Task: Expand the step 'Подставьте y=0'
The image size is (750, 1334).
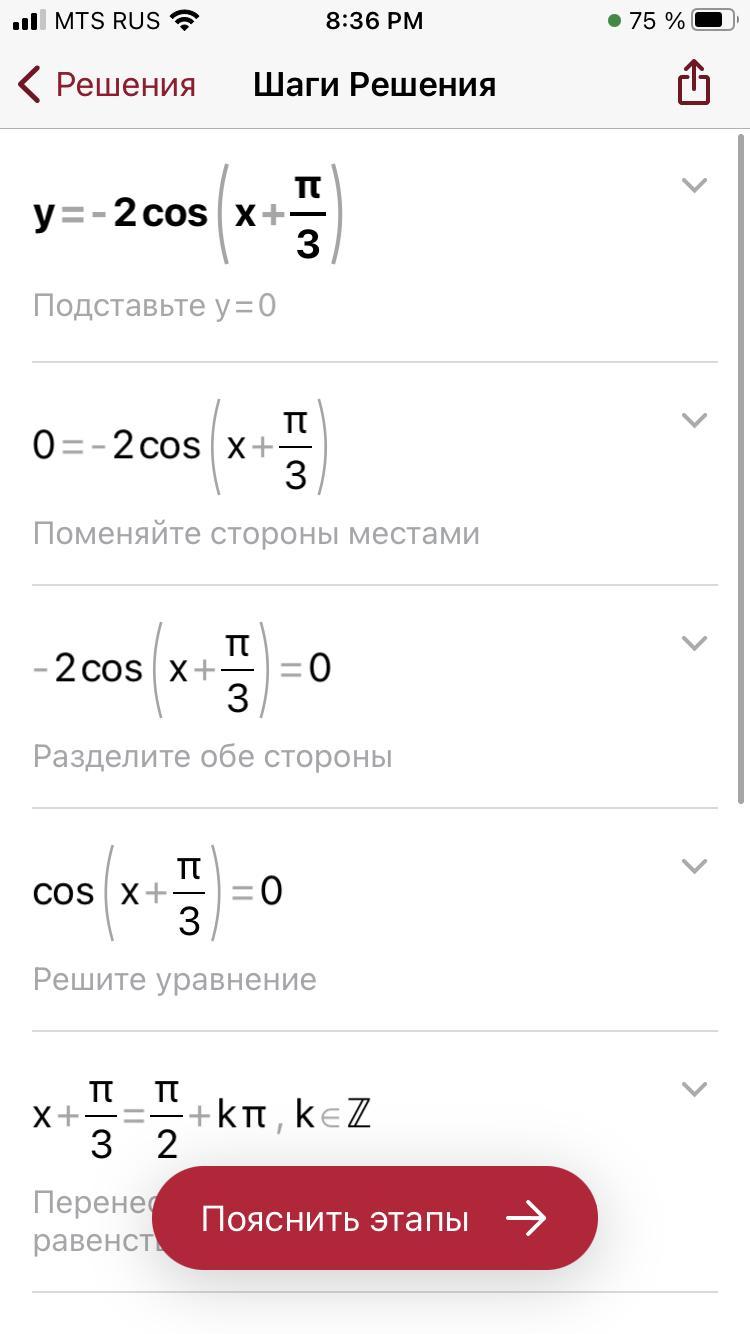Action: (x=694, y=185)
